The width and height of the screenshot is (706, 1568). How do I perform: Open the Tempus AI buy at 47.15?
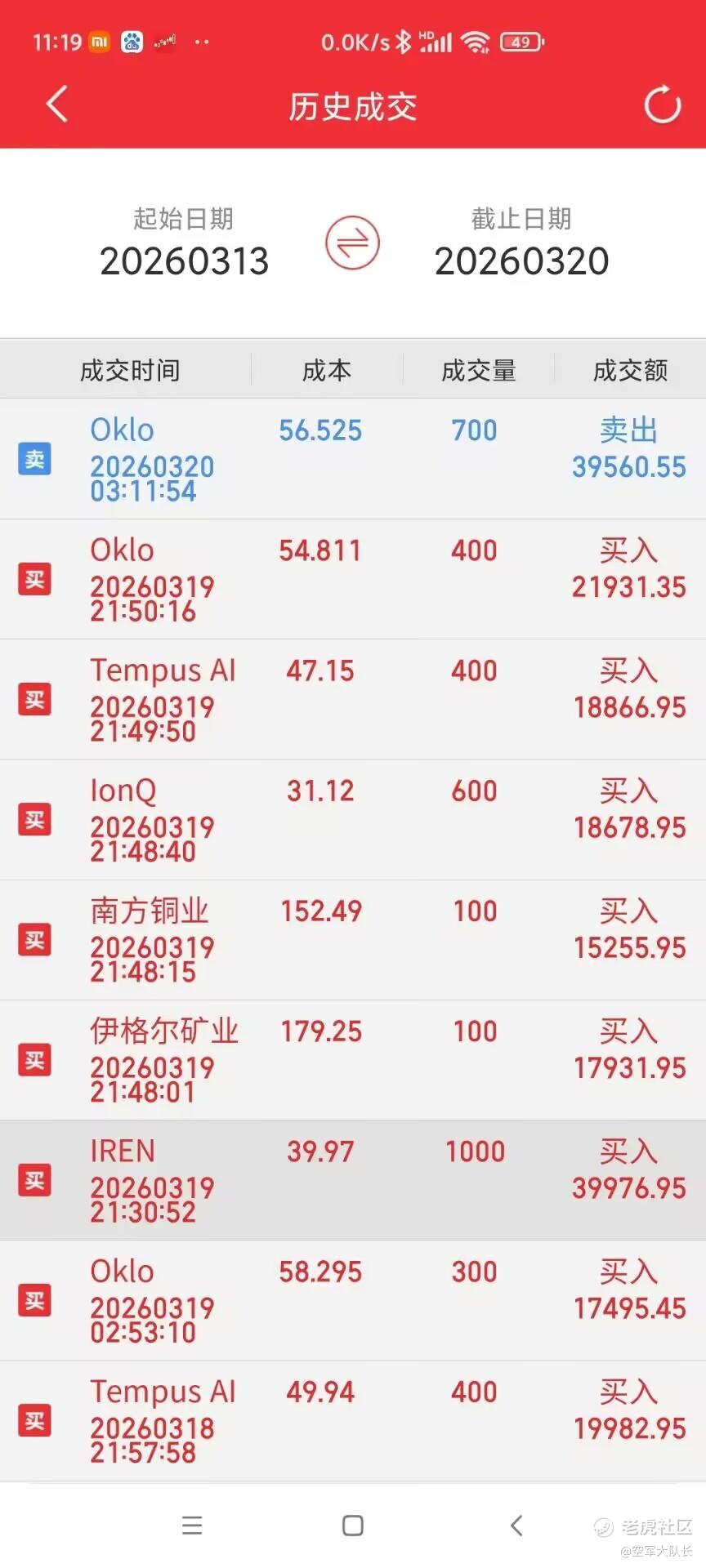click(x=353, y=699)
